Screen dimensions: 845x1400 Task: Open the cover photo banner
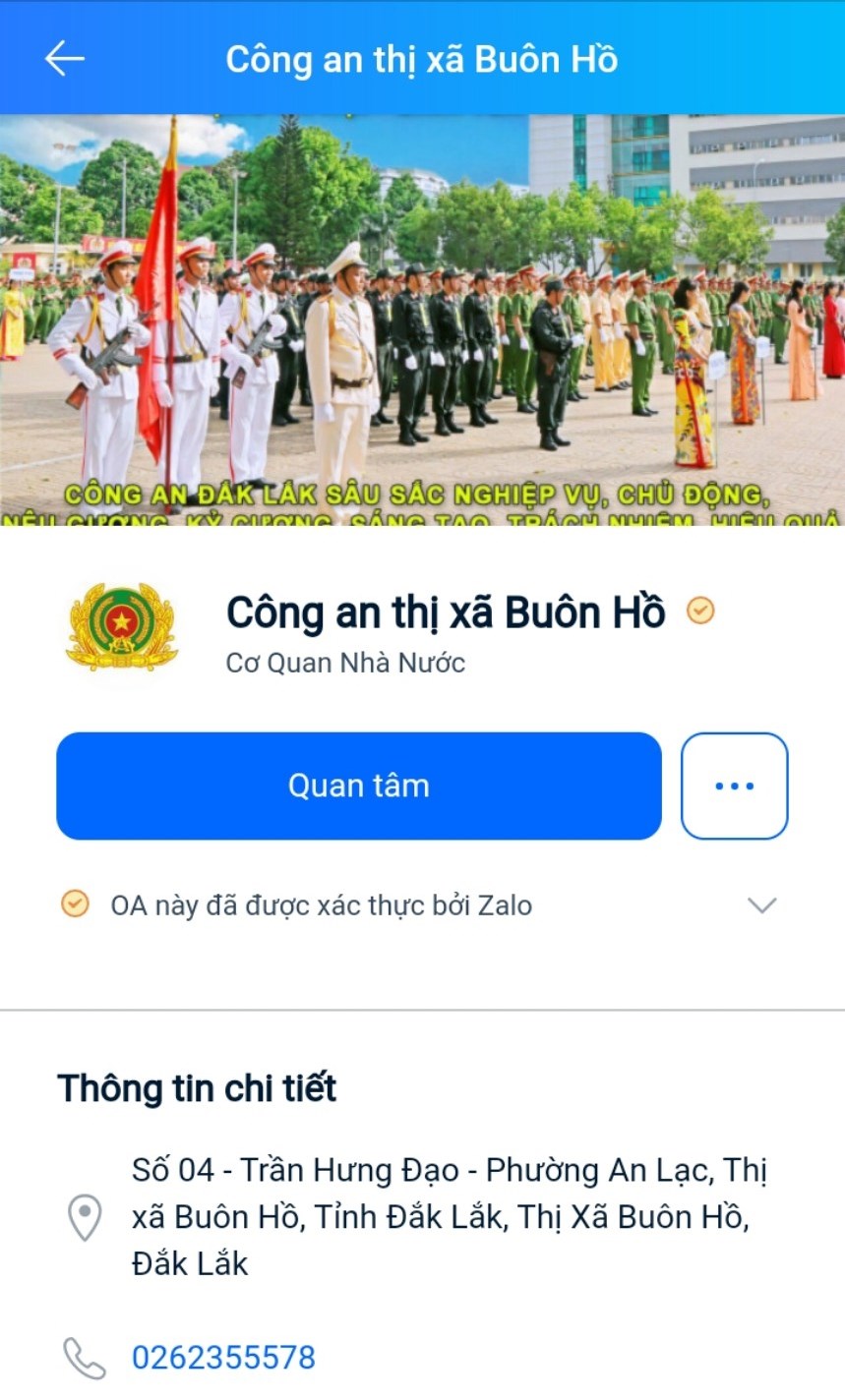point(422,320)
